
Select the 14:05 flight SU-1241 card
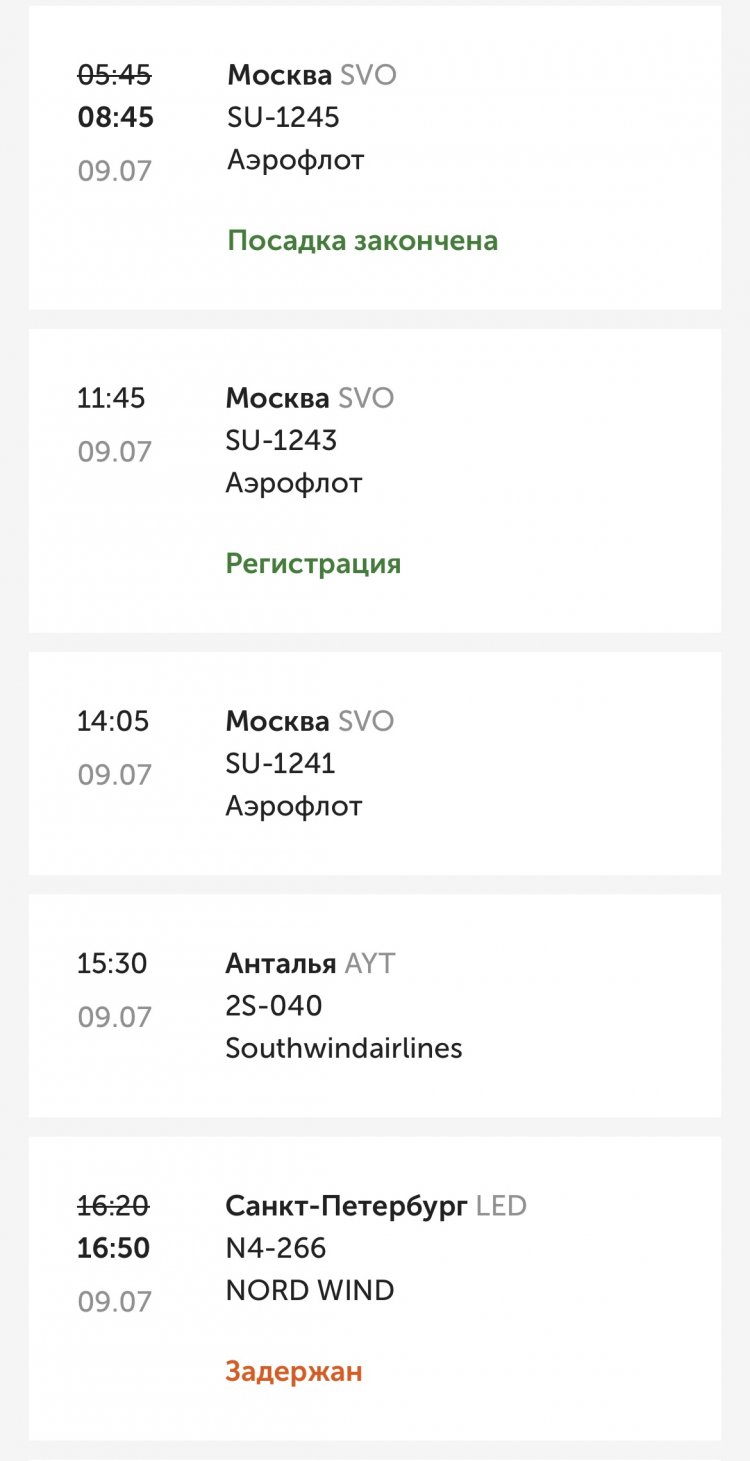coord(375,763)
